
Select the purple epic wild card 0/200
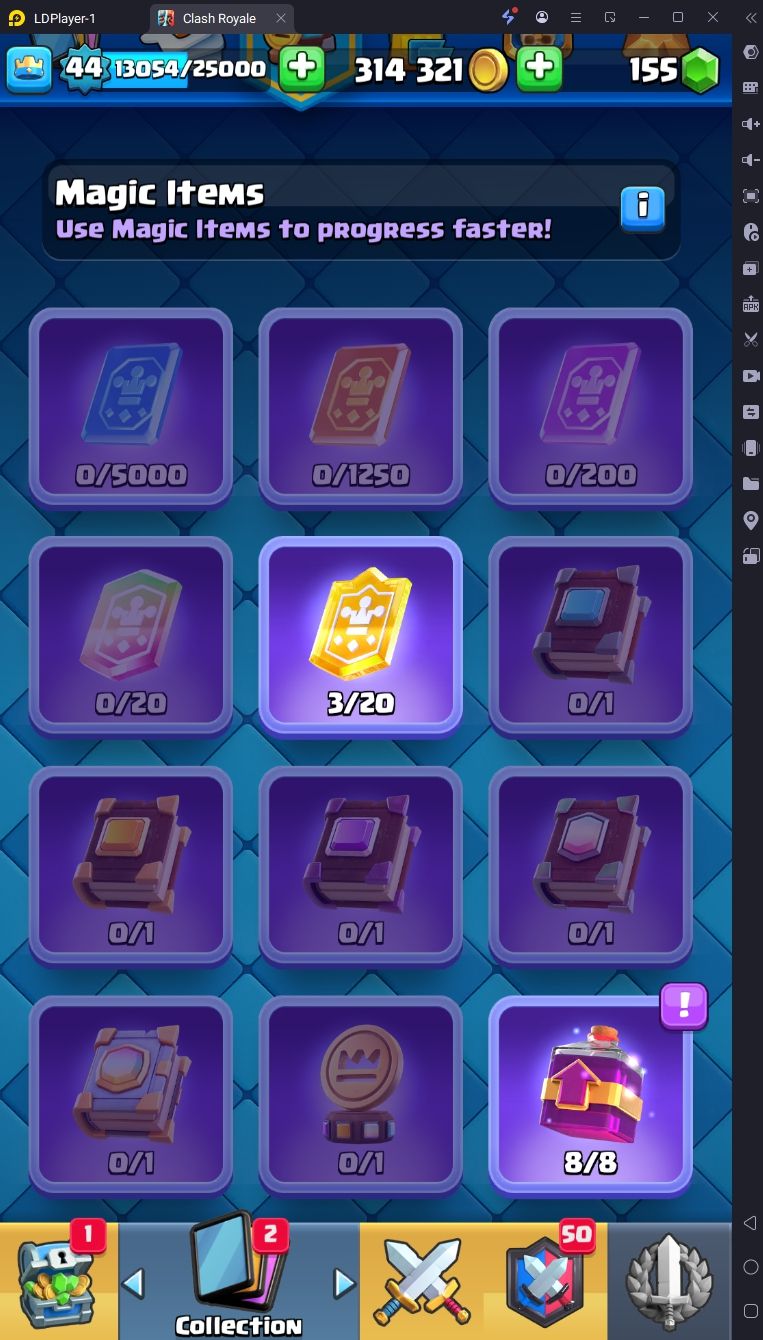[590, 405]
